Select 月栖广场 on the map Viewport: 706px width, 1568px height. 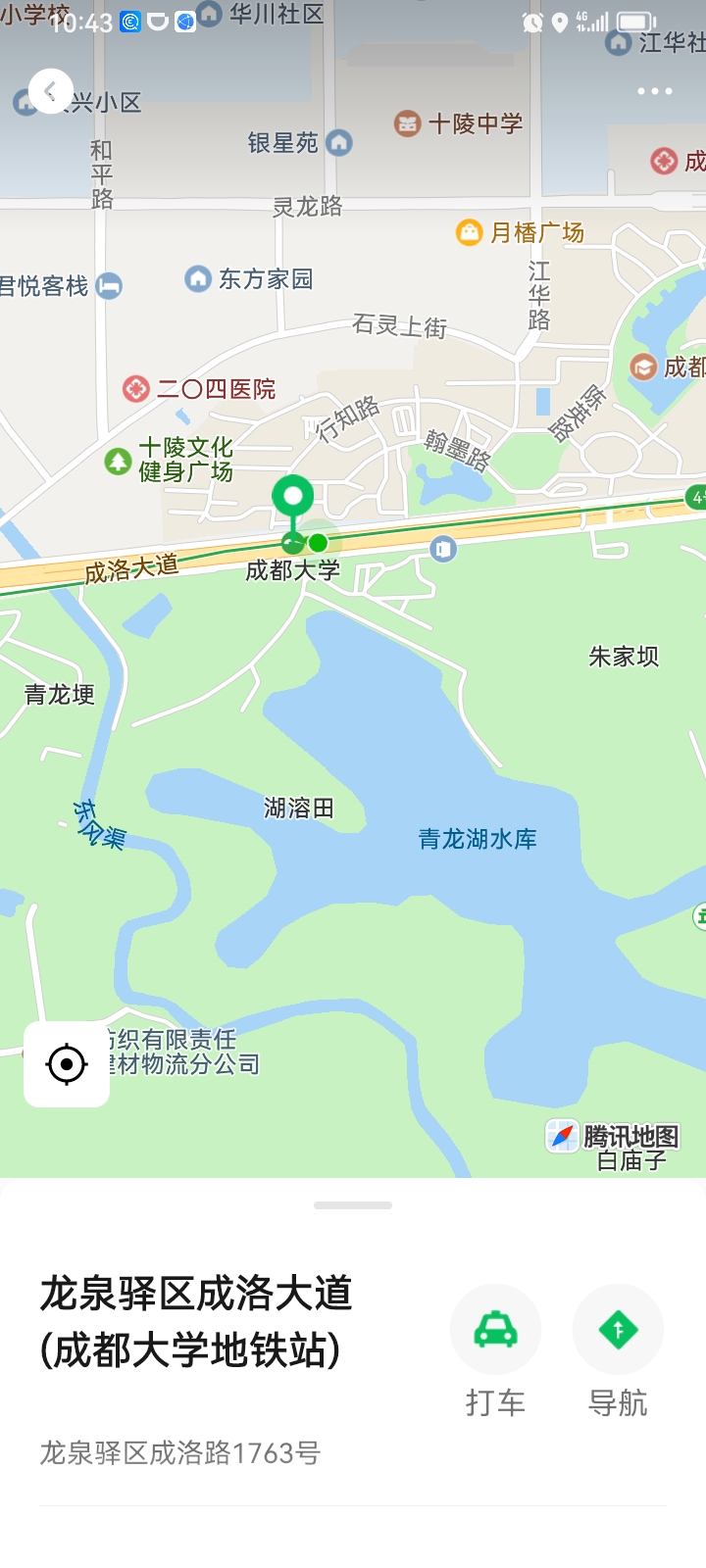(x=522, y=232)
